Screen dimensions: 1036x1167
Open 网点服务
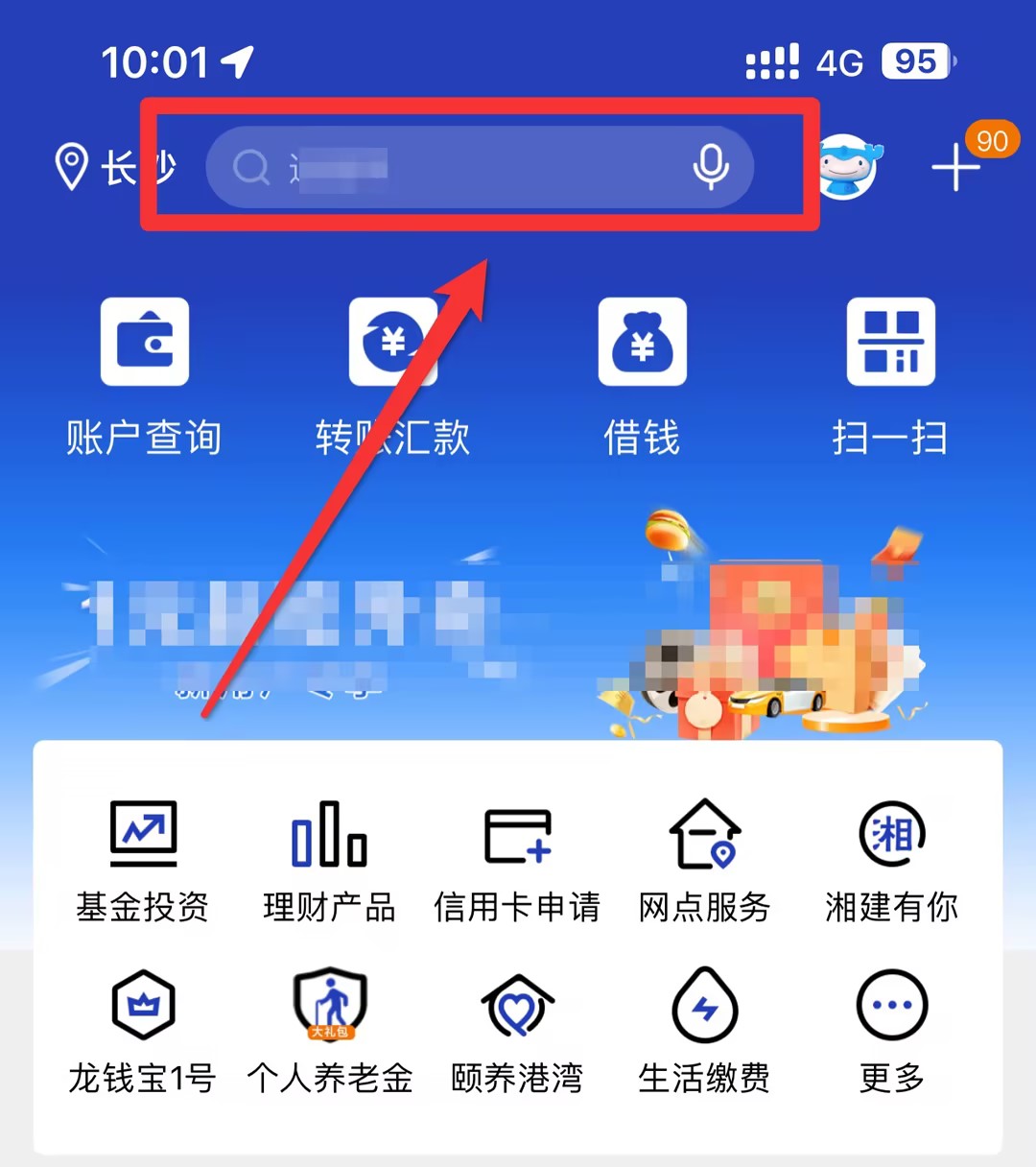pyautogui.click(x=704, y=861)
